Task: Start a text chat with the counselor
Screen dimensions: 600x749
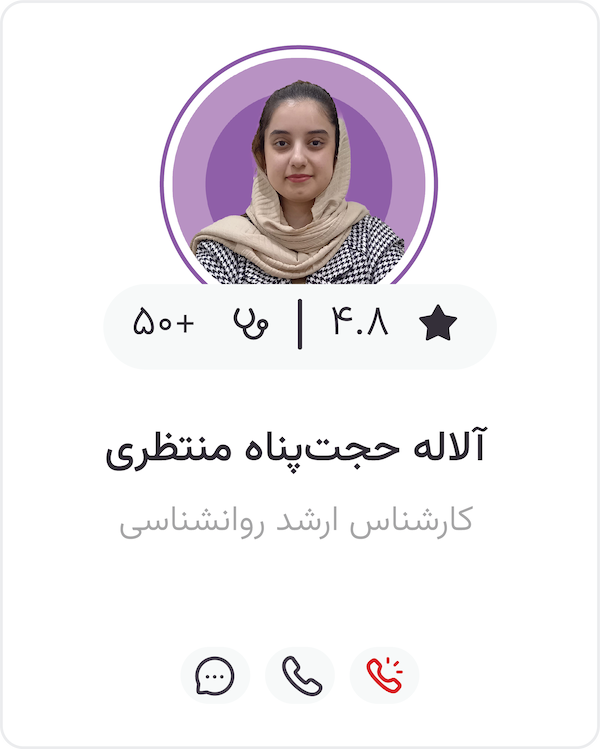Action: 215,676
